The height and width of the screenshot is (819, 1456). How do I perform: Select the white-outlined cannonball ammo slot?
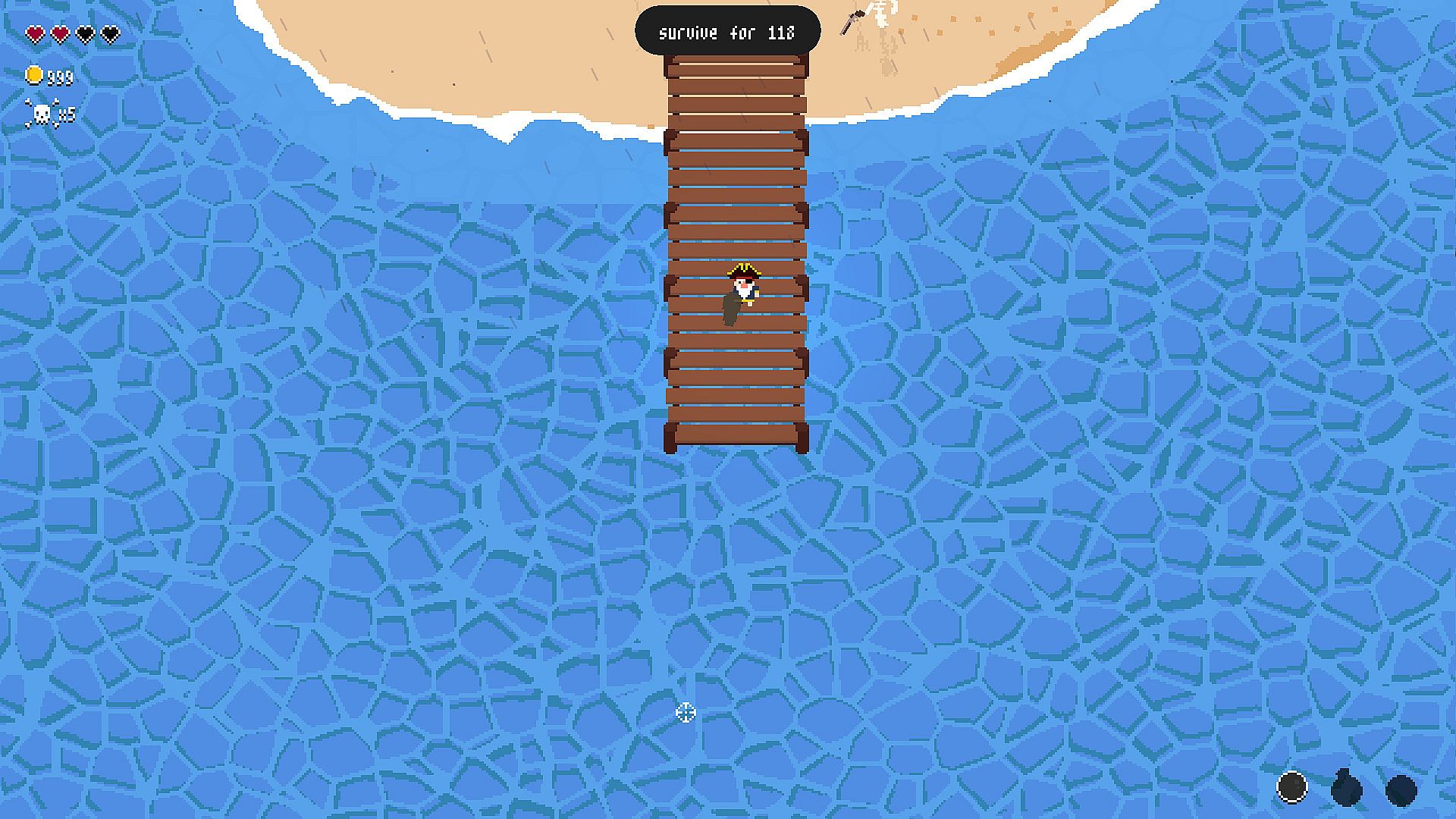pyautogui.click(x=1292, y=787)
